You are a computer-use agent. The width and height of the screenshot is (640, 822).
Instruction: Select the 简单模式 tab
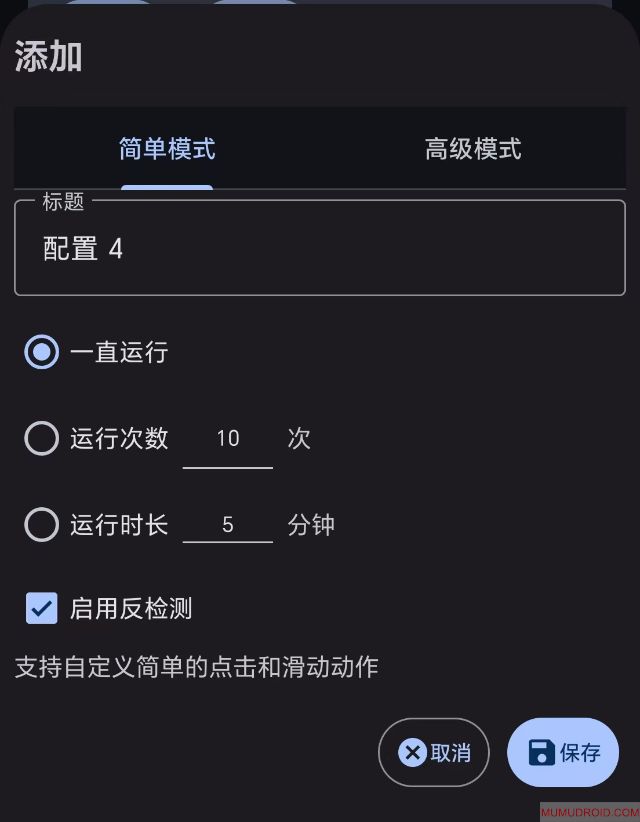pyautogui.click(x=167, y=150)
